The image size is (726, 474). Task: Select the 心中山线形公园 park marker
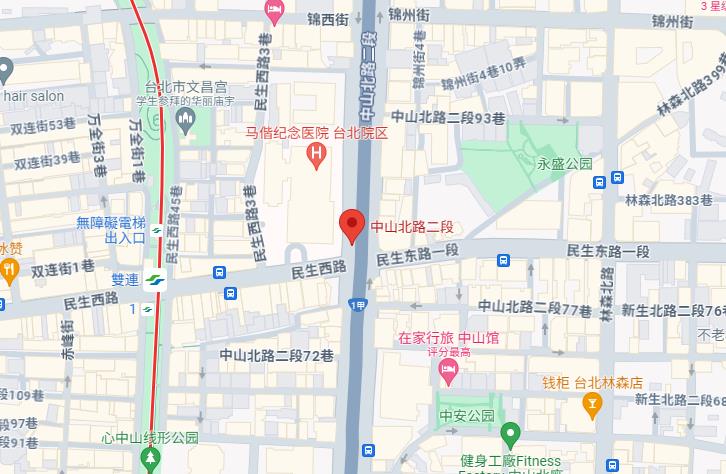point(151,459)
